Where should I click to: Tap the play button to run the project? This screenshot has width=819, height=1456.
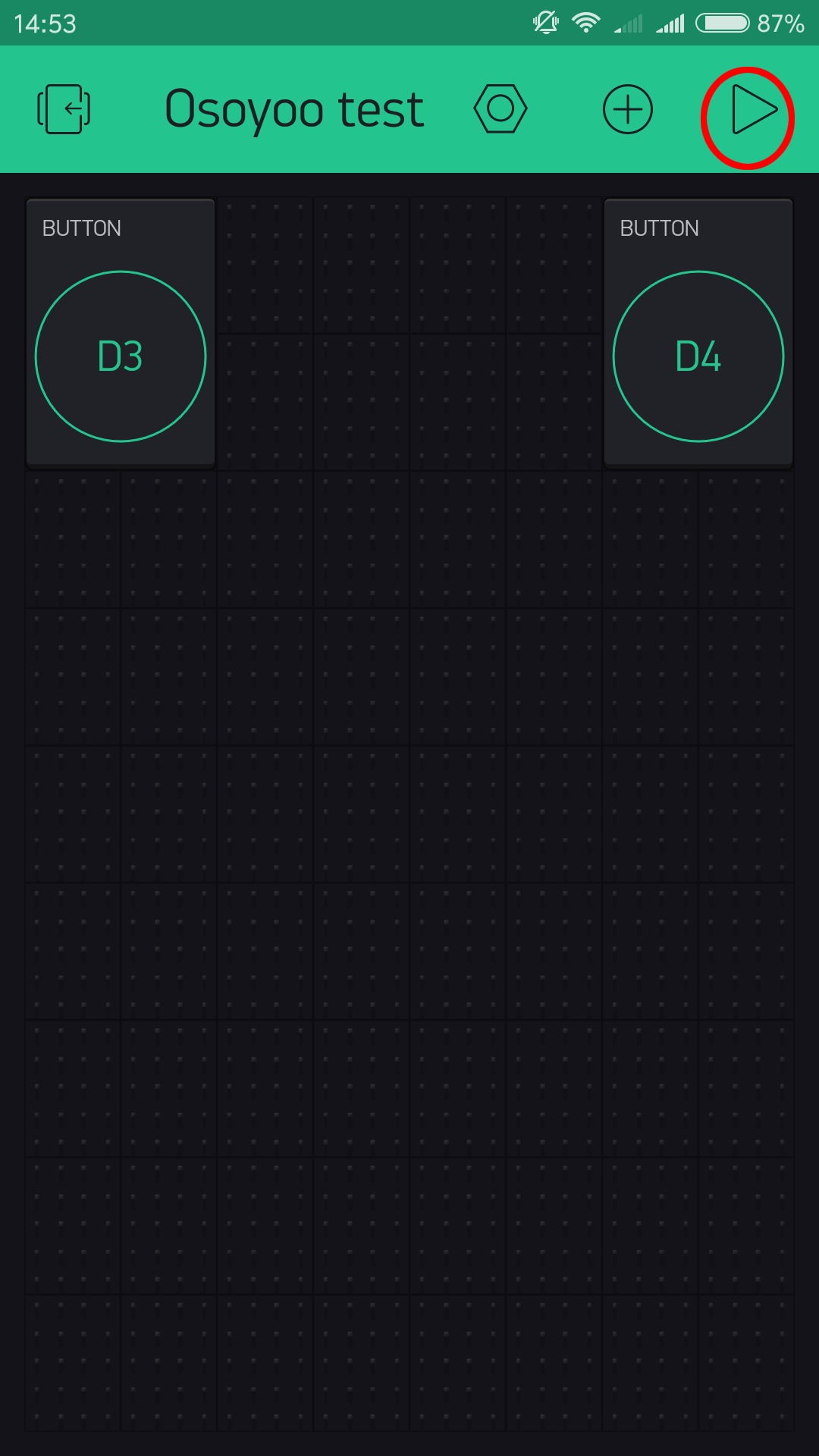click(x=754, y=110)
